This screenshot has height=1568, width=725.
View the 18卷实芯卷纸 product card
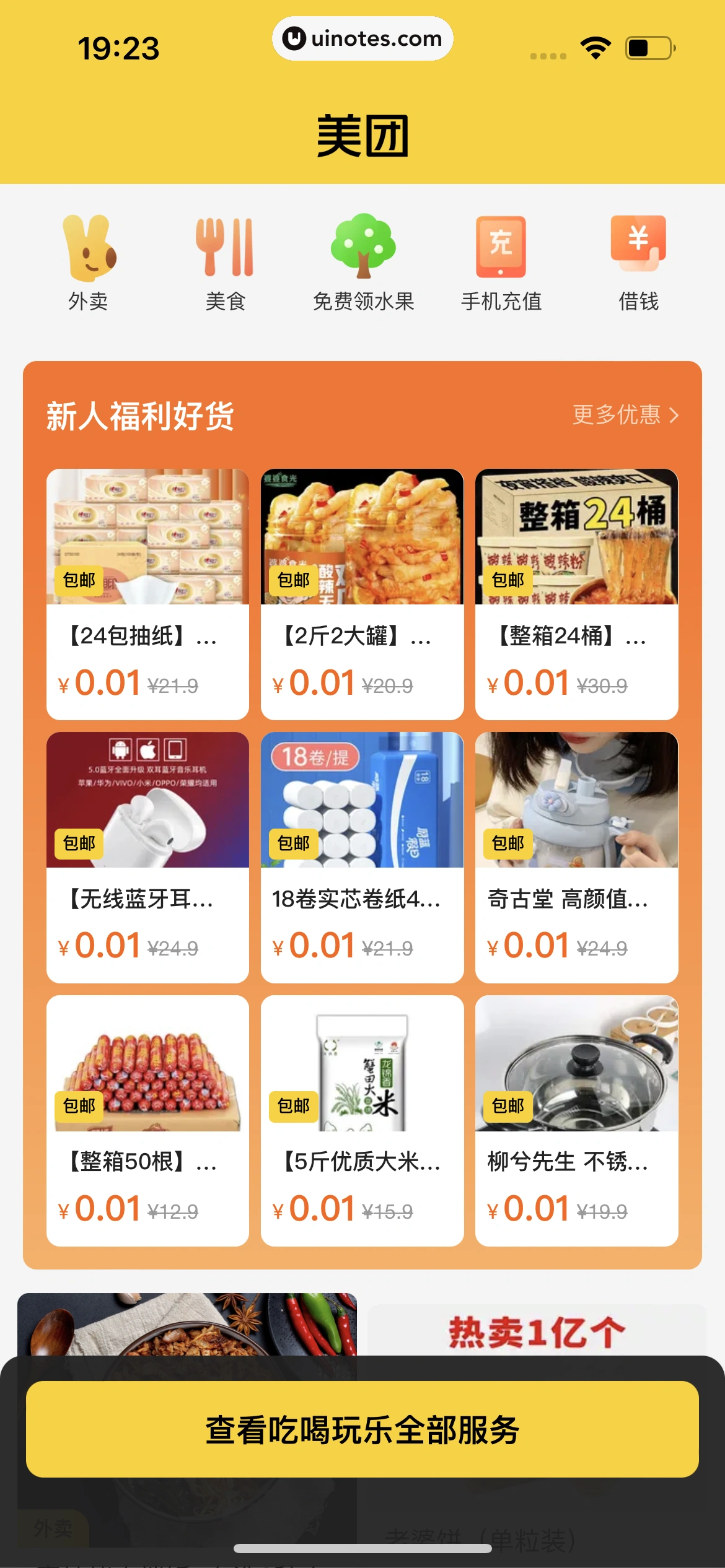(x=362, y=856)
